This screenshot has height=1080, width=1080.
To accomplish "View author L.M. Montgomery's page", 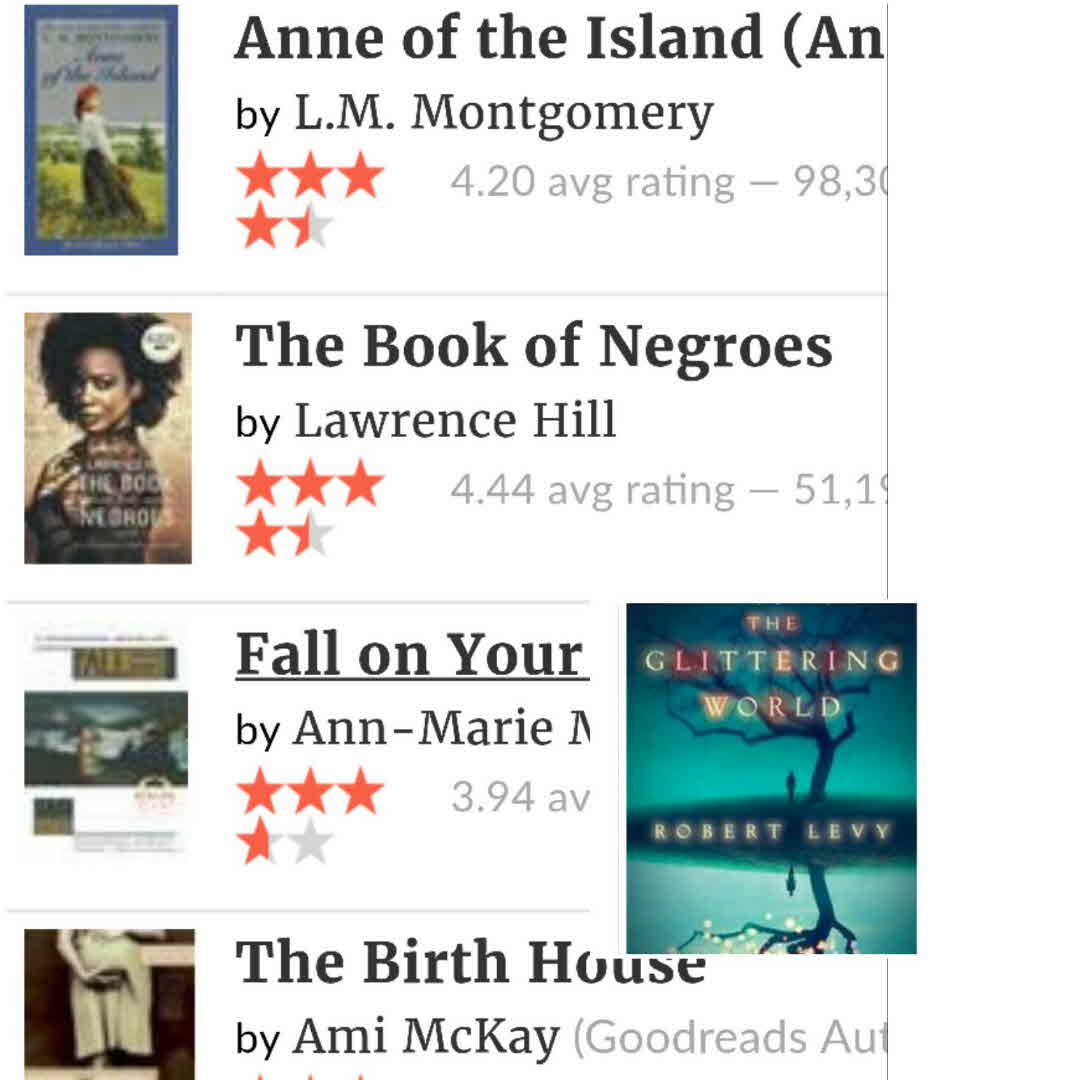I will pos(503,113).
